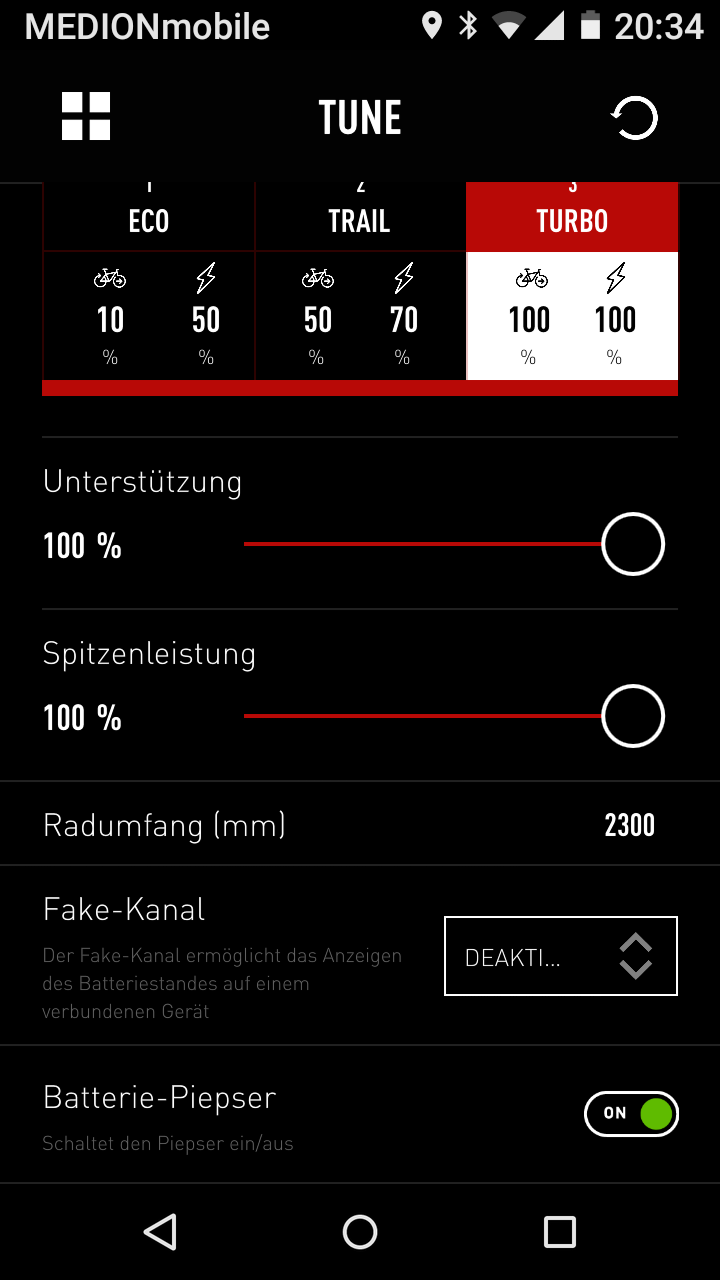Switch to the TRAIL mode

coord(360,220)
